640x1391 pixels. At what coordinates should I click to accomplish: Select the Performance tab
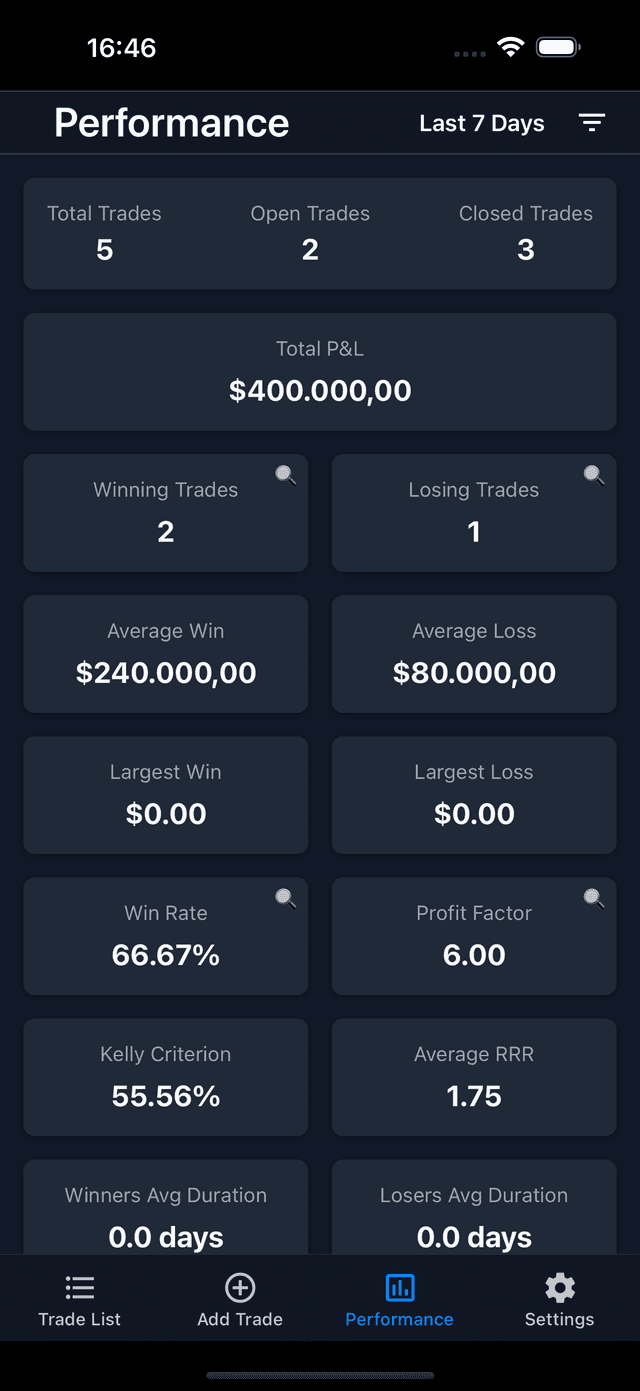coord(399,1300)
